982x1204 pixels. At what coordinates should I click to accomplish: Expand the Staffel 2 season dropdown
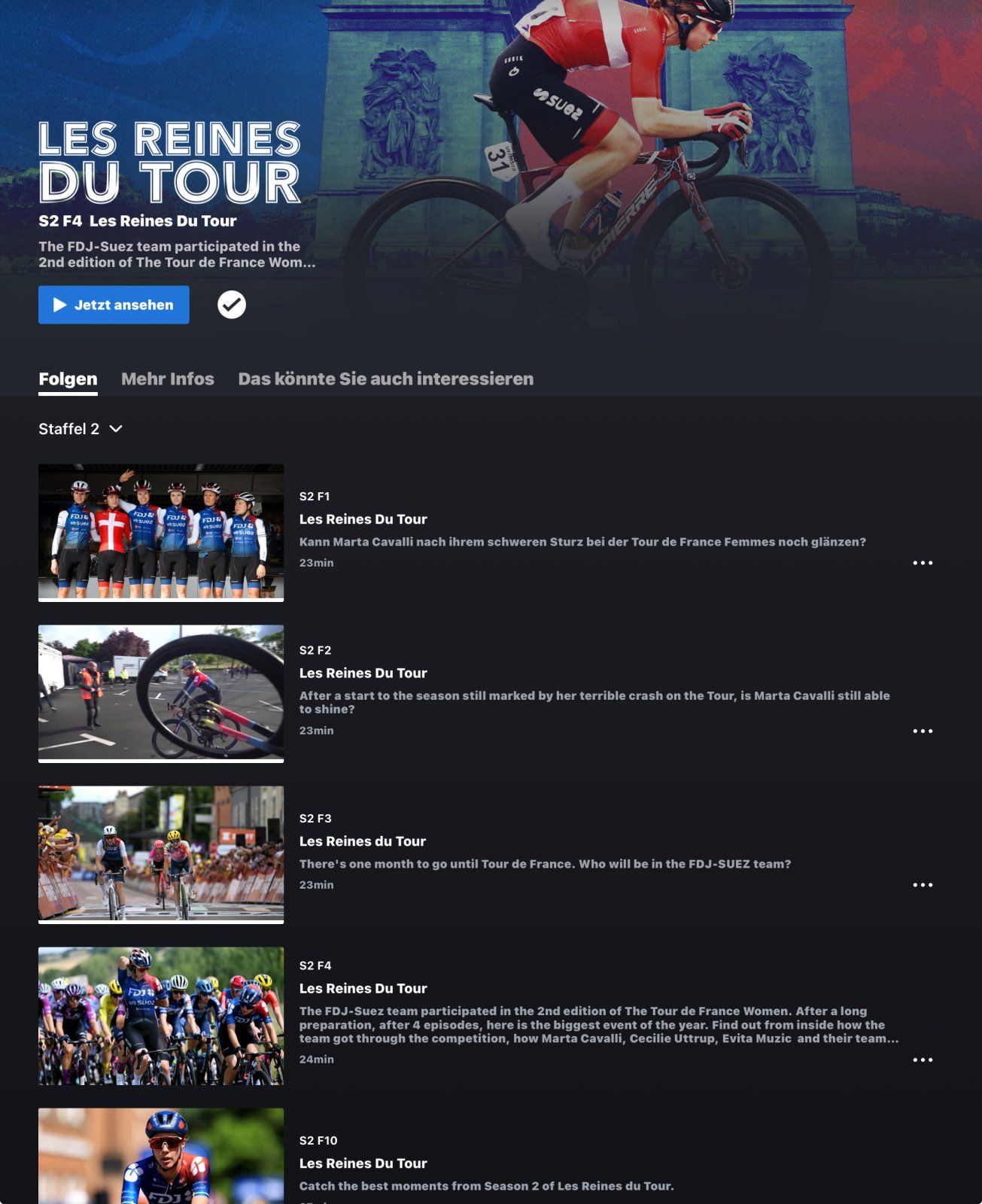click(81, 429)
